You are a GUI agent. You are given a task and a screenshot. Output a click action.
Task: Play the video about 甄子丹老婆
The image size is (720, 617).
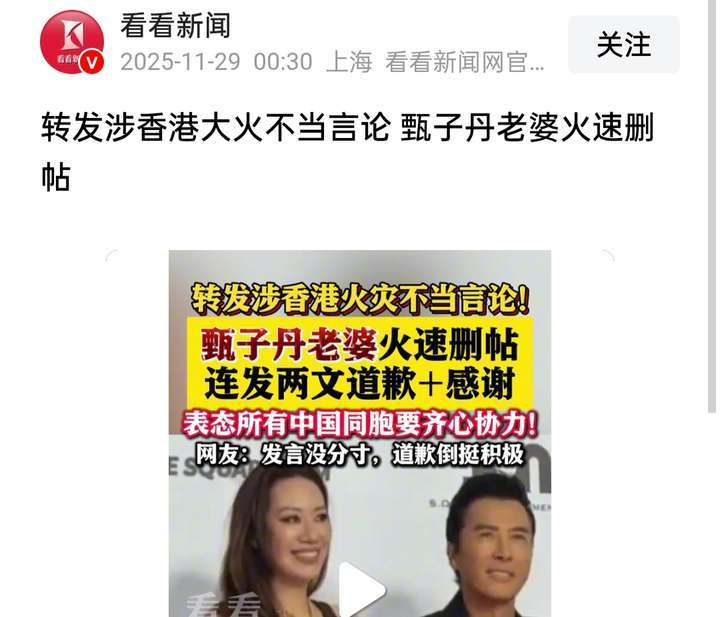coord(359,589)
